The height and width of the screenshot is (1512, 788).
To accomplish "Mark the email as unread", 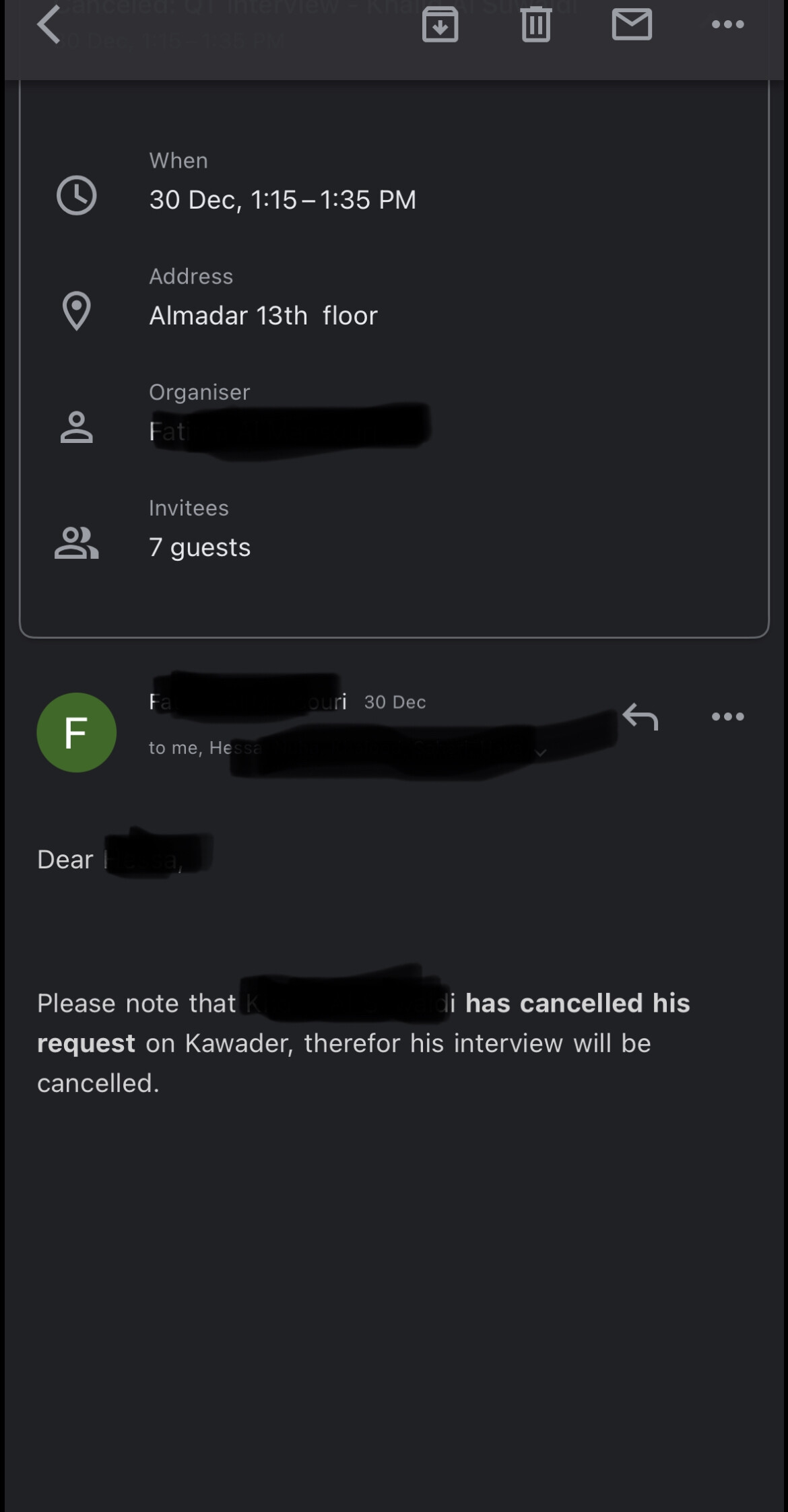I will [632, 25].
